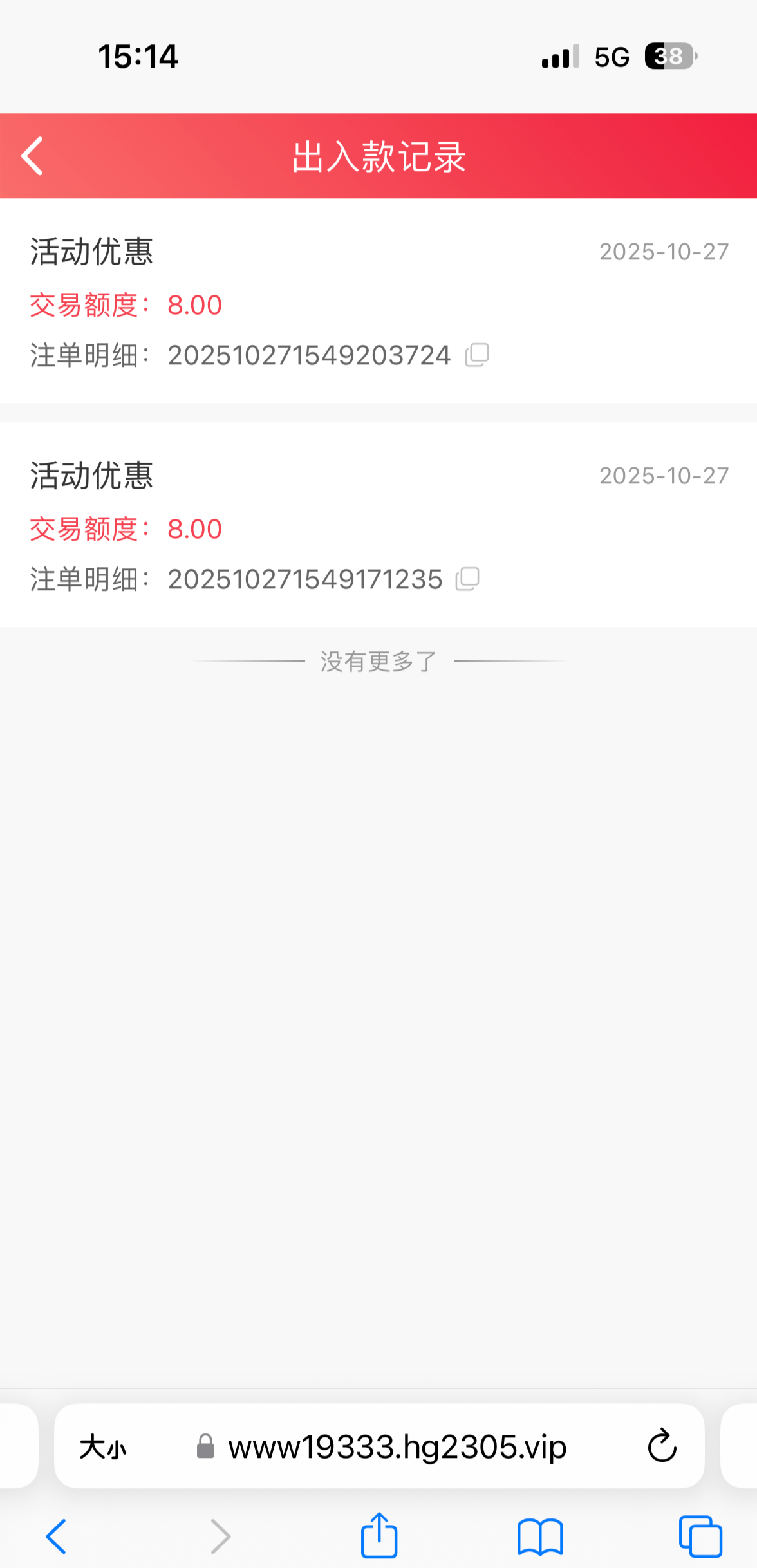The width and height of the screenshot is (757, 1568).
Task: Open Safari bookmarks
Action: coord(539,1536)
